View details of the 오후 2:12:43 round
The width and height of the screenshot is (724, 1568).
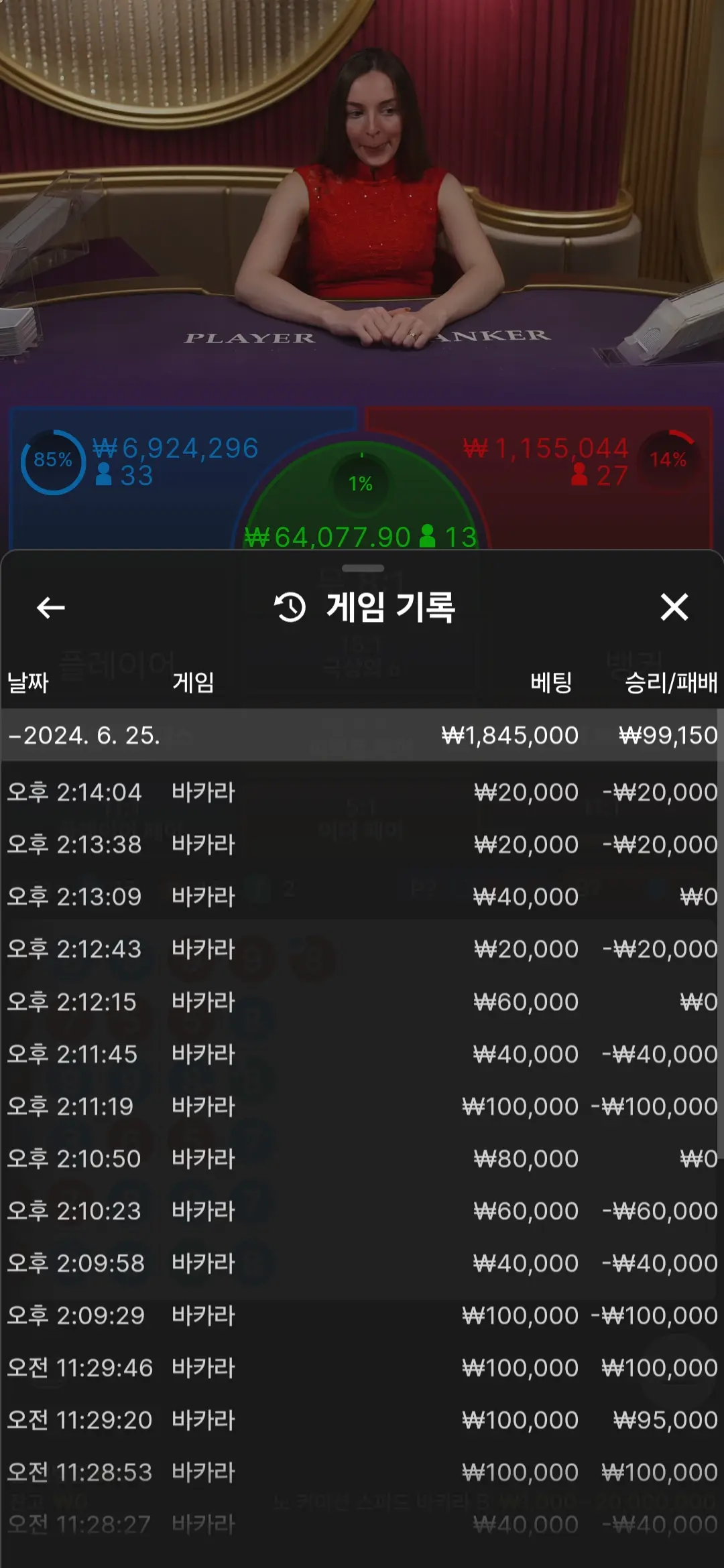click(361, 949)
